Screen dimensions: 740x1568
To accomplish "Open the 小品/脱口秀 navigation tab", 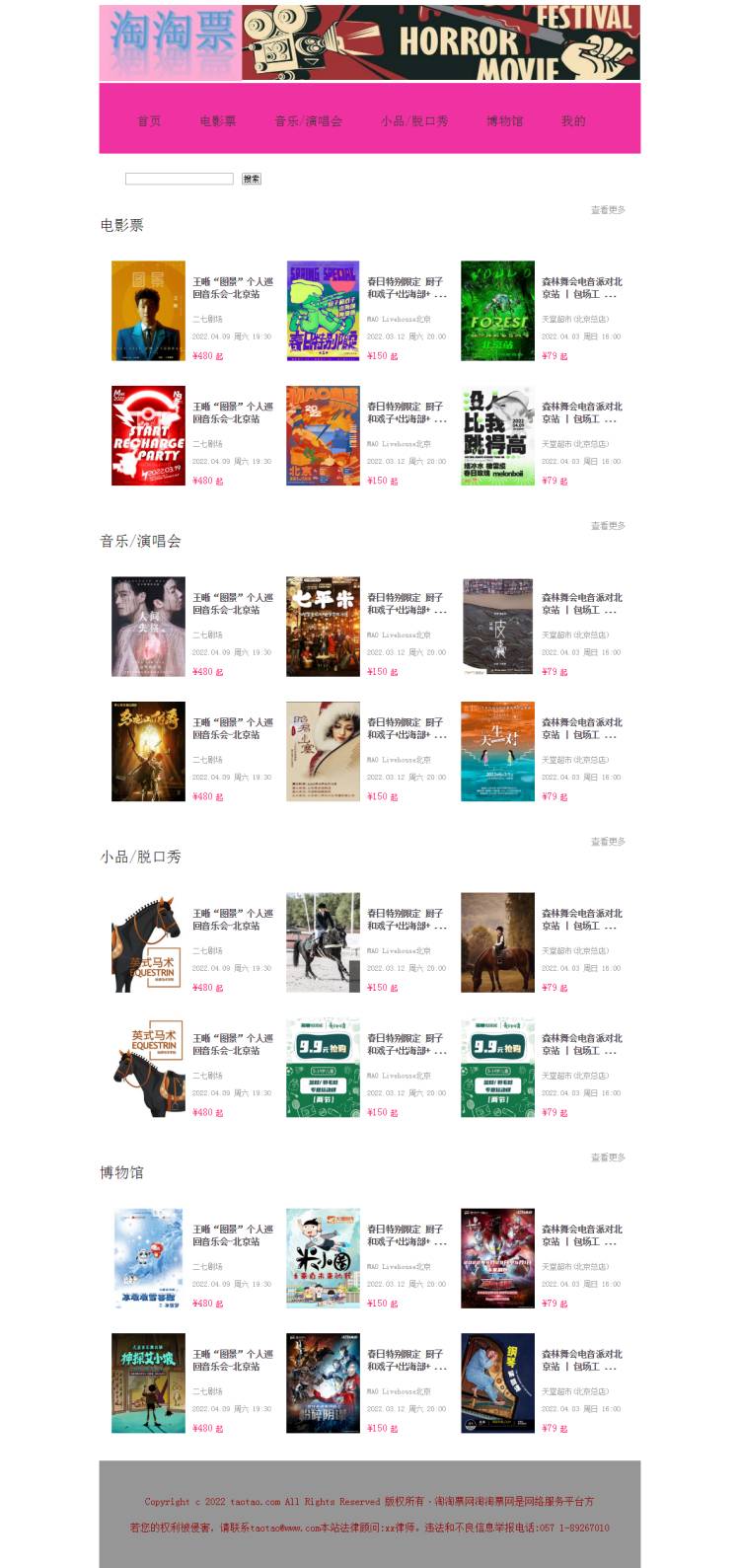I will click(x=414, y=121).
